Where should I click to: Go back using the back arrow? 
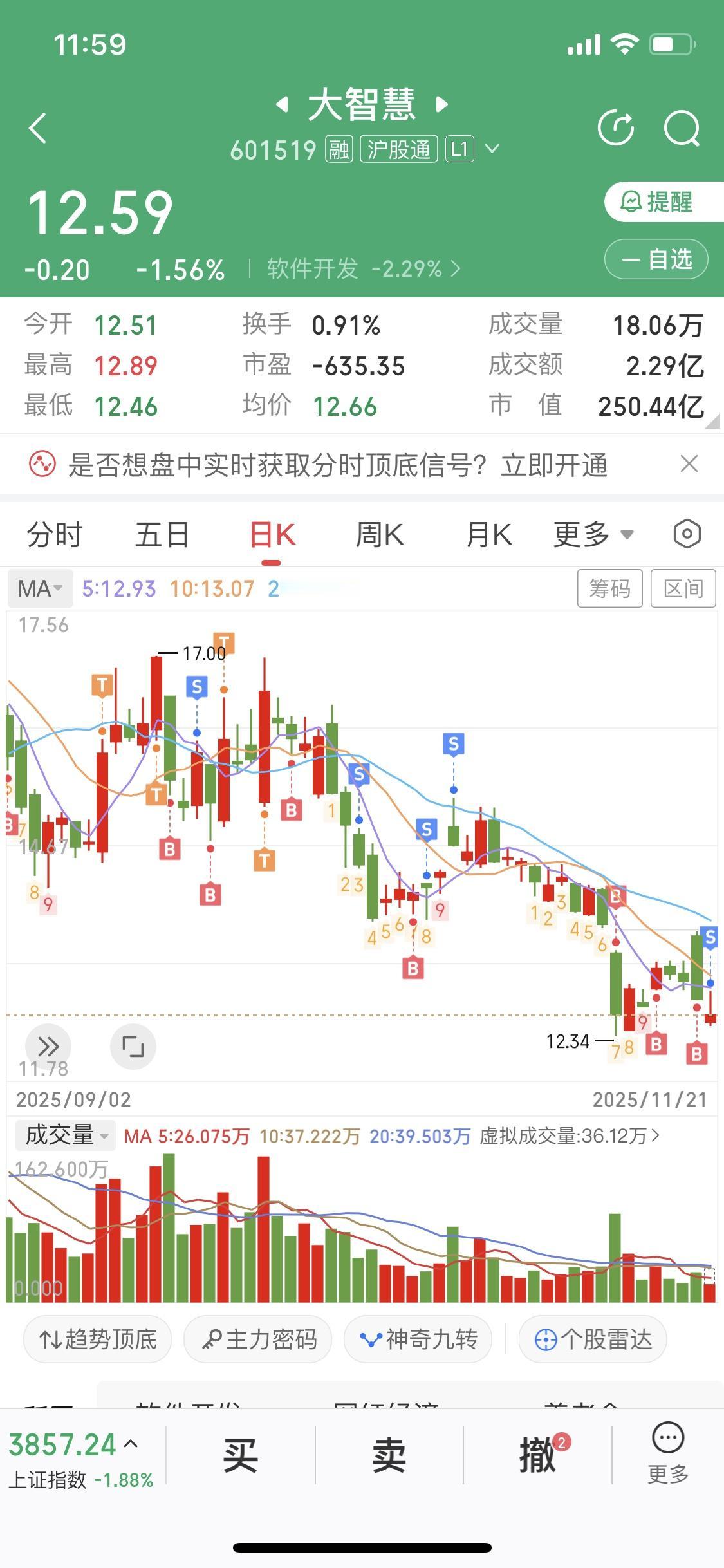[x=37, y=128]
